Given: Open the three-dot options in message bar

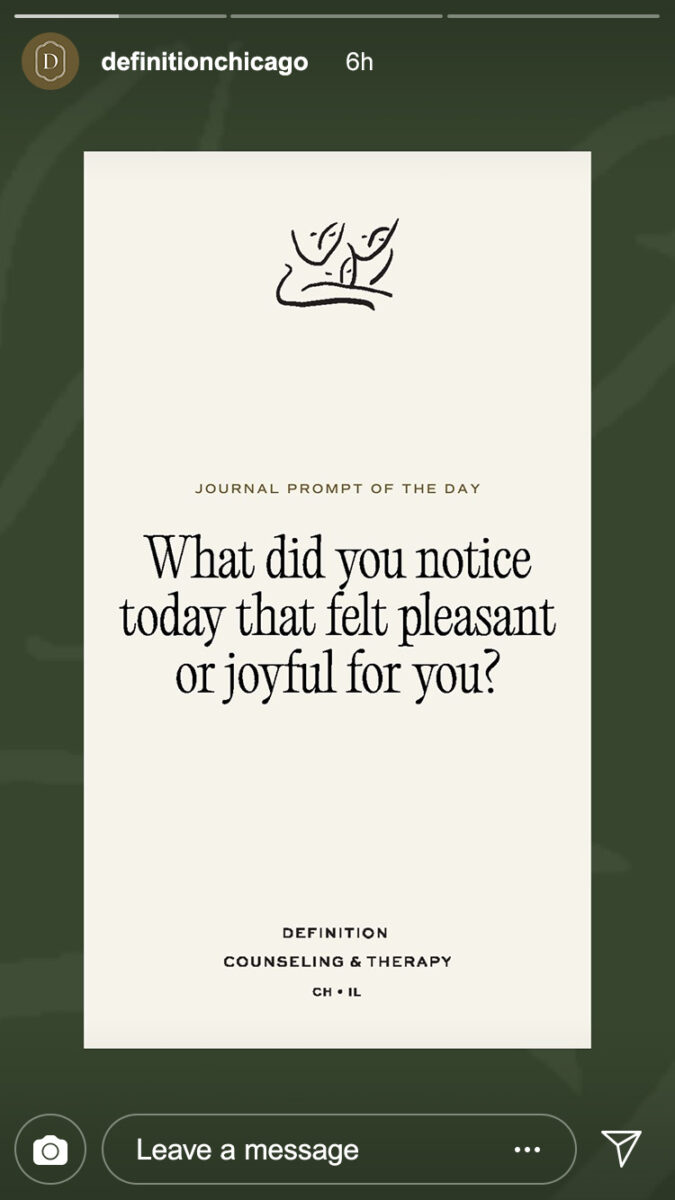Looking at the screenshot, I should click(527, 1150).
